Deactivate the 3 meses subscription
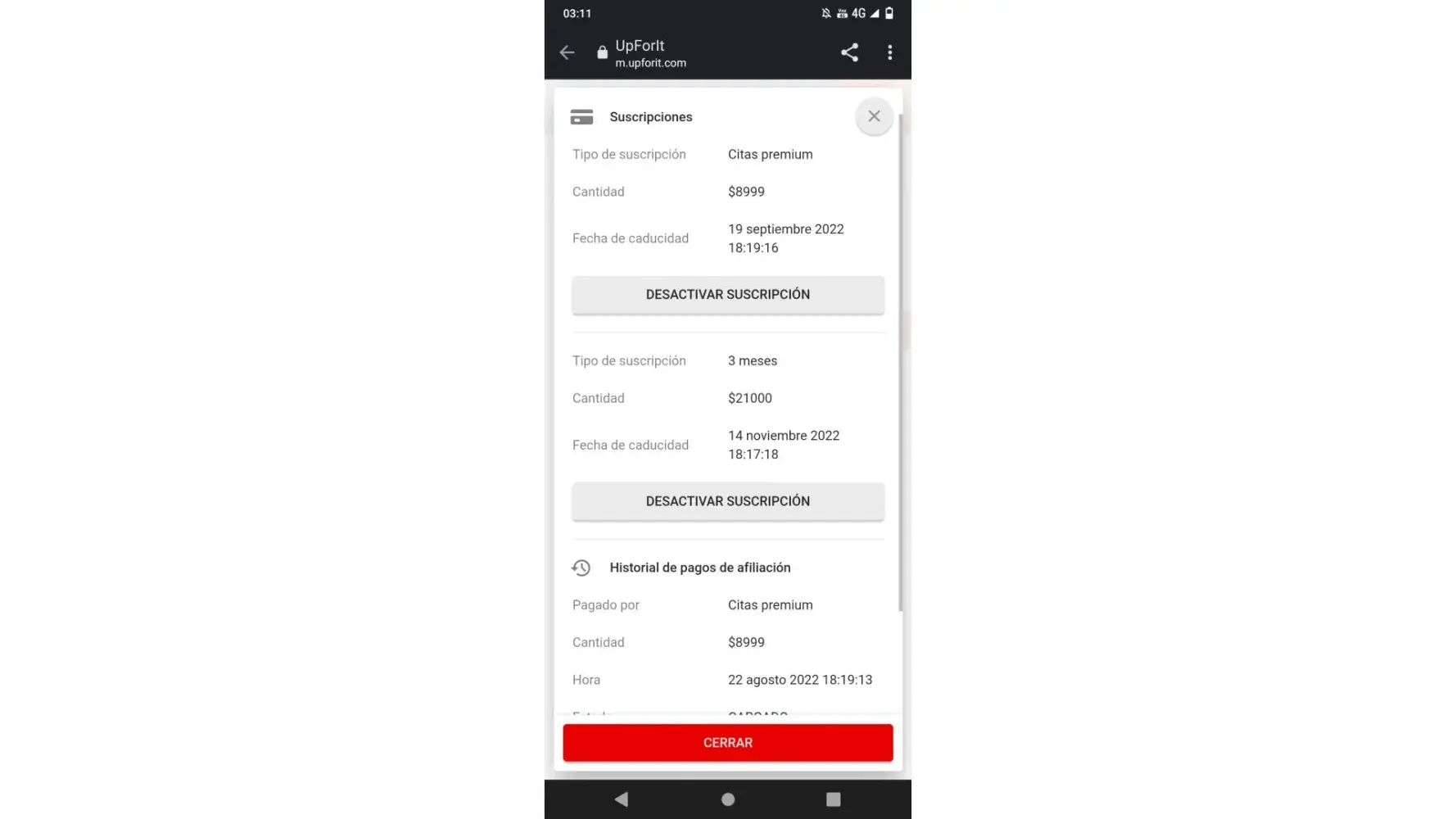 [x=727, y=501]
